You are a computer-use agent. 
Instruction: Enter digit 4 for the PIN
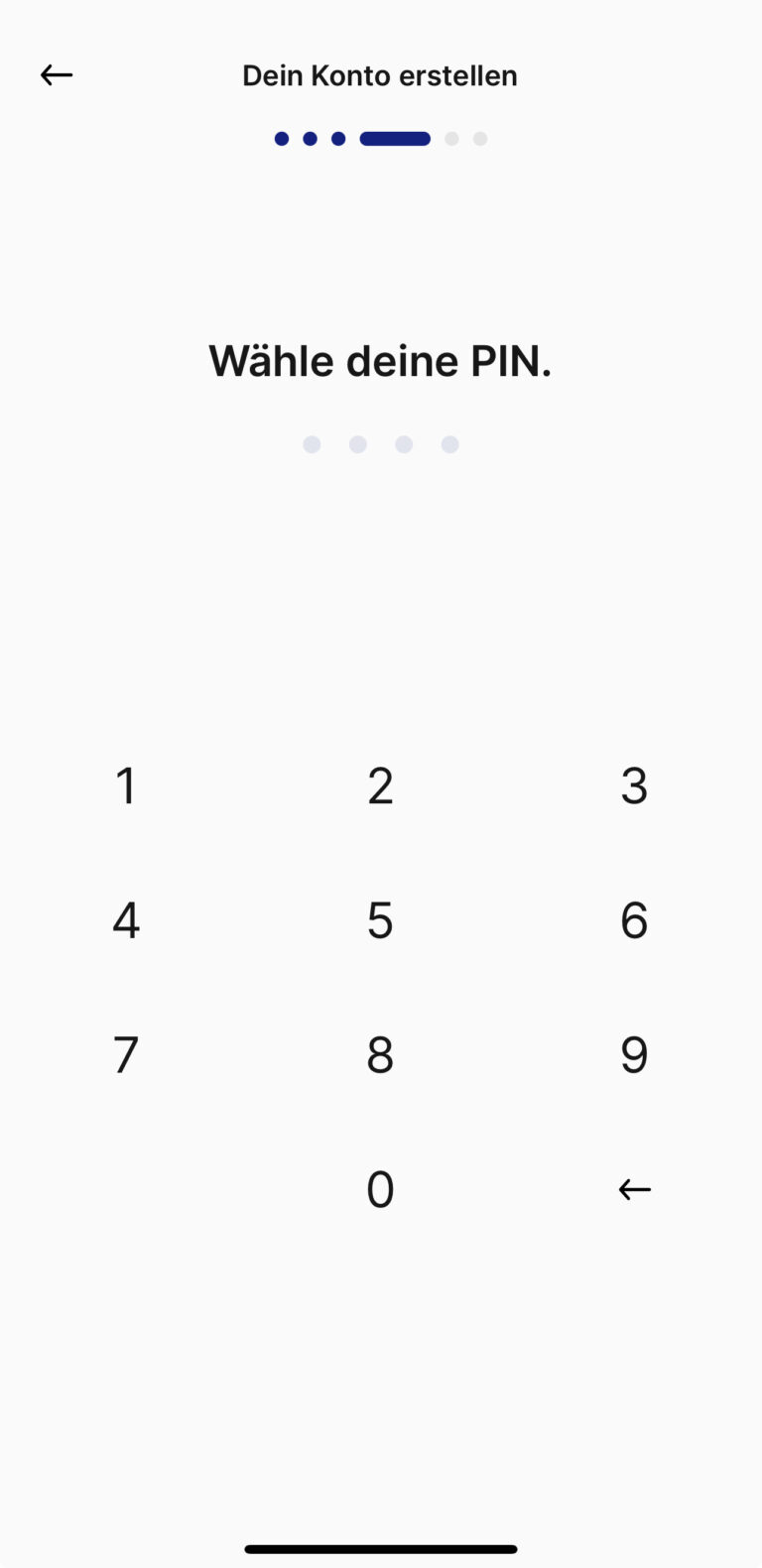click(126, 920)
